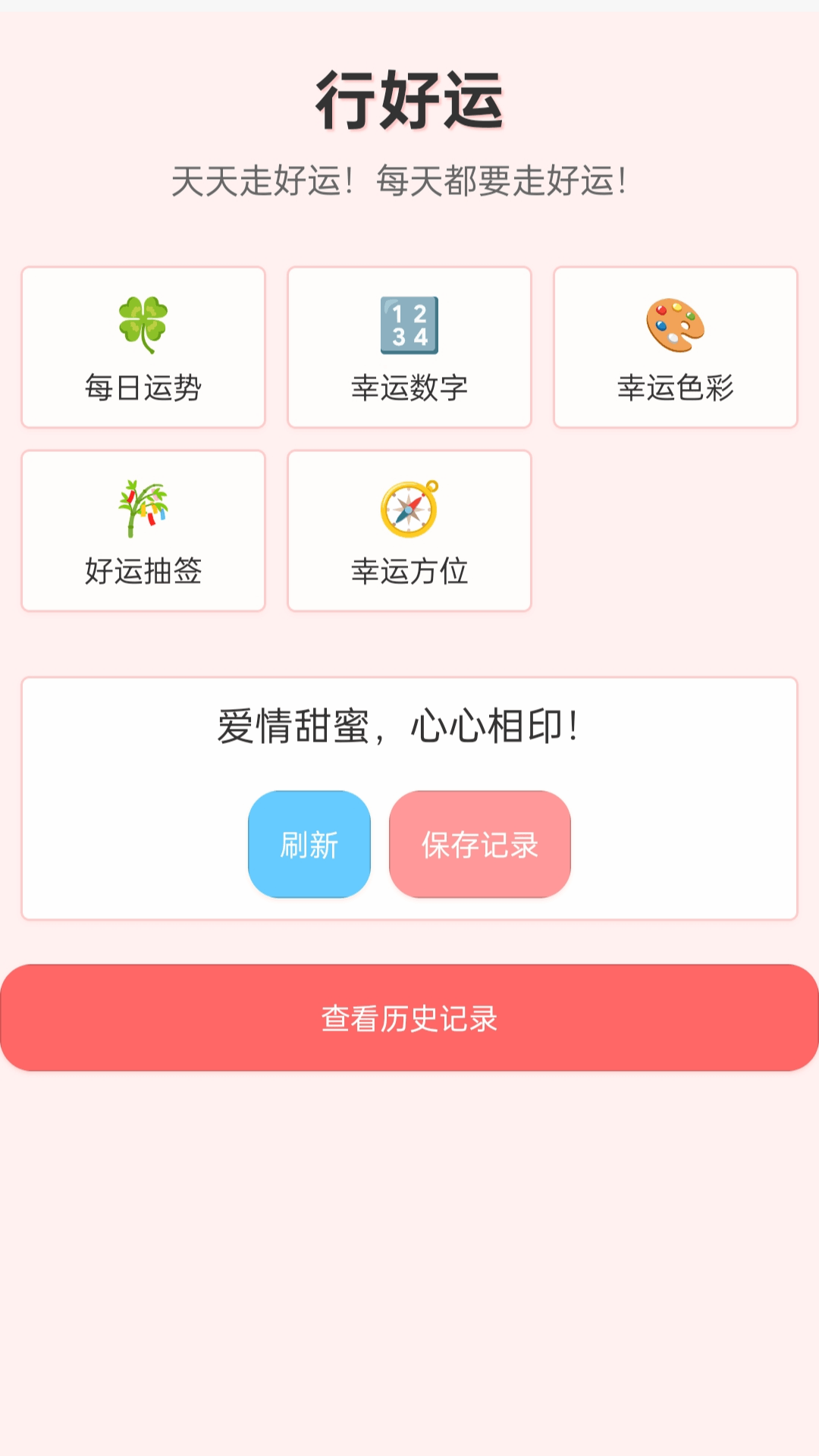Open the 每日运势 card
This screenshot has height=1456, width=819.
143,347
